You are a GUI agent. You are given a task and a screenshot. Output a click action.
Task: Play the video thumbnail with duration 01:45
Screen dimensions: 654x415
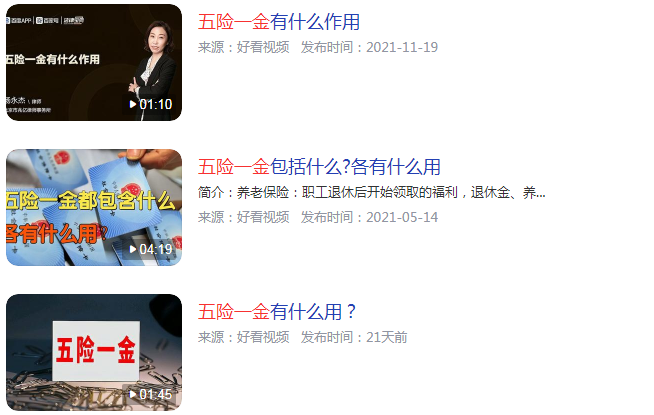pos(94,352)
